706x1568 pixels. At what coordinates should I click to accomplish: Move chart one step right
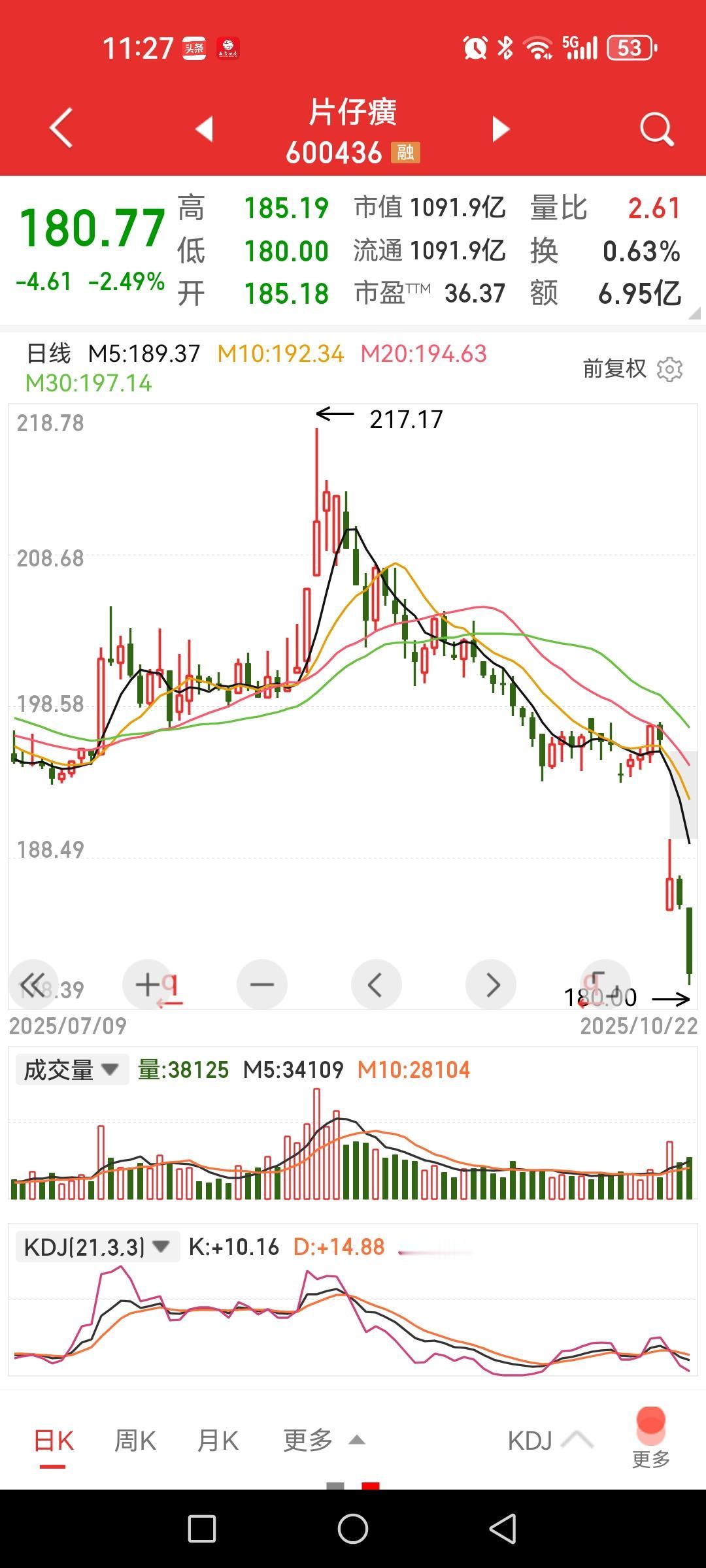tap(490, 984)
